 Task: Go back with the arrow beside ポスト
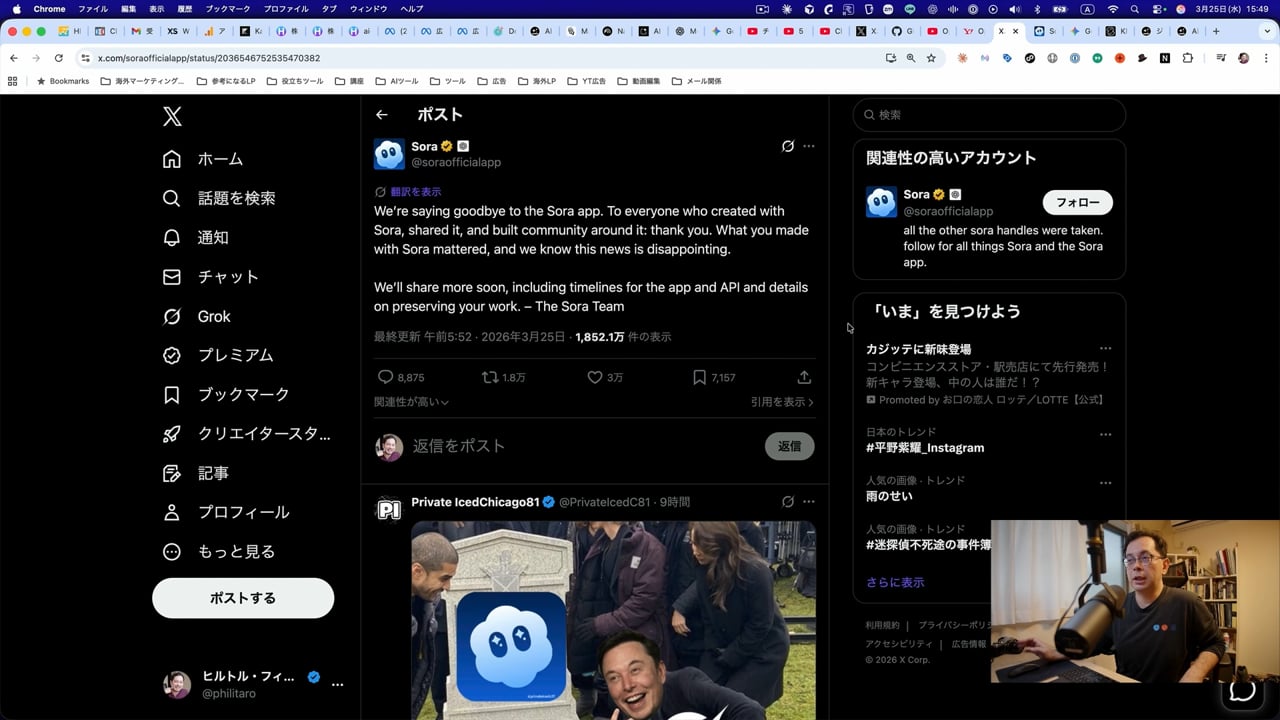(381, 115)
